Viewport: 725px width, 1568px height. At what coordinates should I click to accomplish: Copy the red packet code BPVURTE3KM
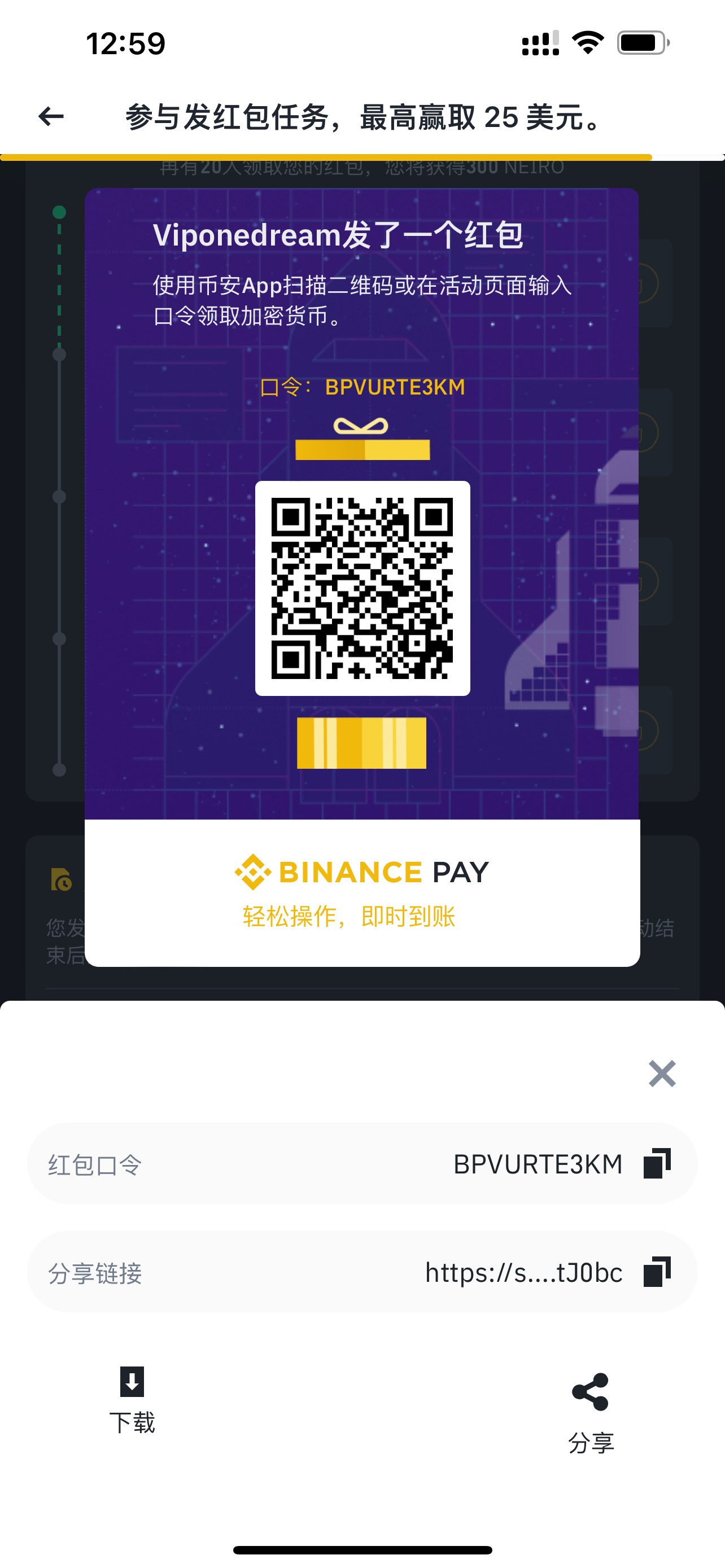tap(657, 1164)
